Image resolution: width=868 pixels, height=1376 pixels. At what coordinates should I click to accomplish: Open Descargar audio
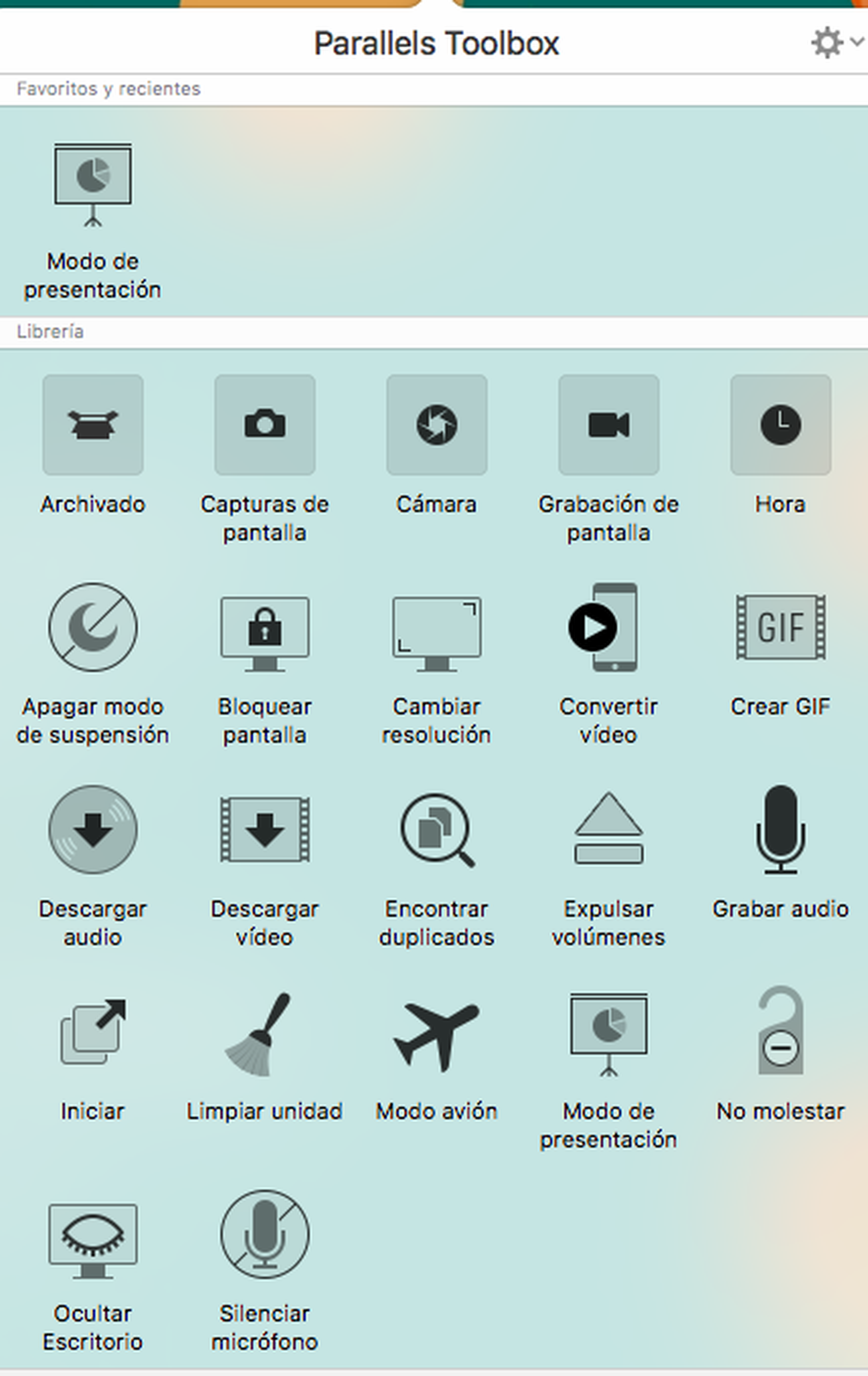pos(93,830)
